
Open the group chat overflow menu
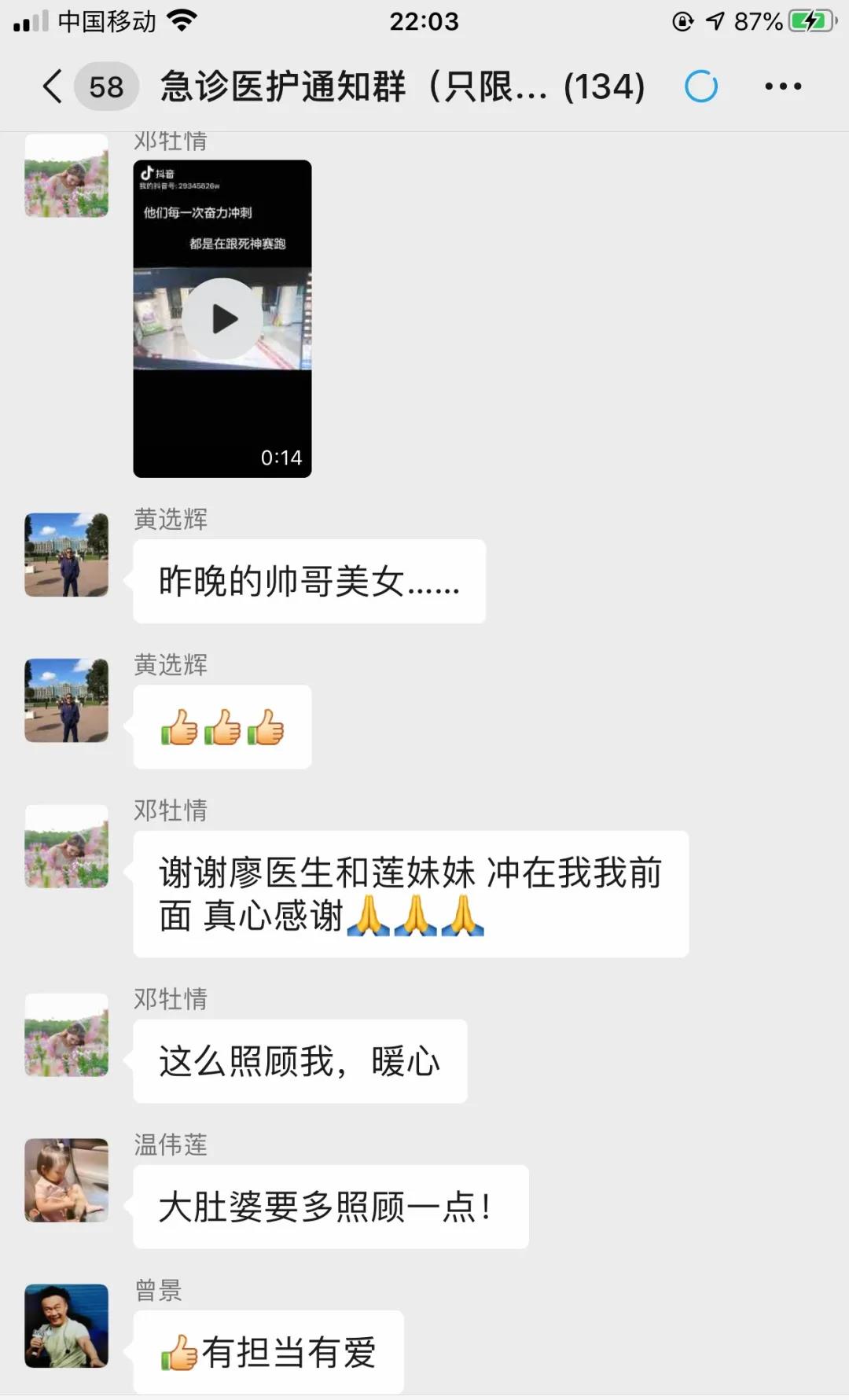783,86
